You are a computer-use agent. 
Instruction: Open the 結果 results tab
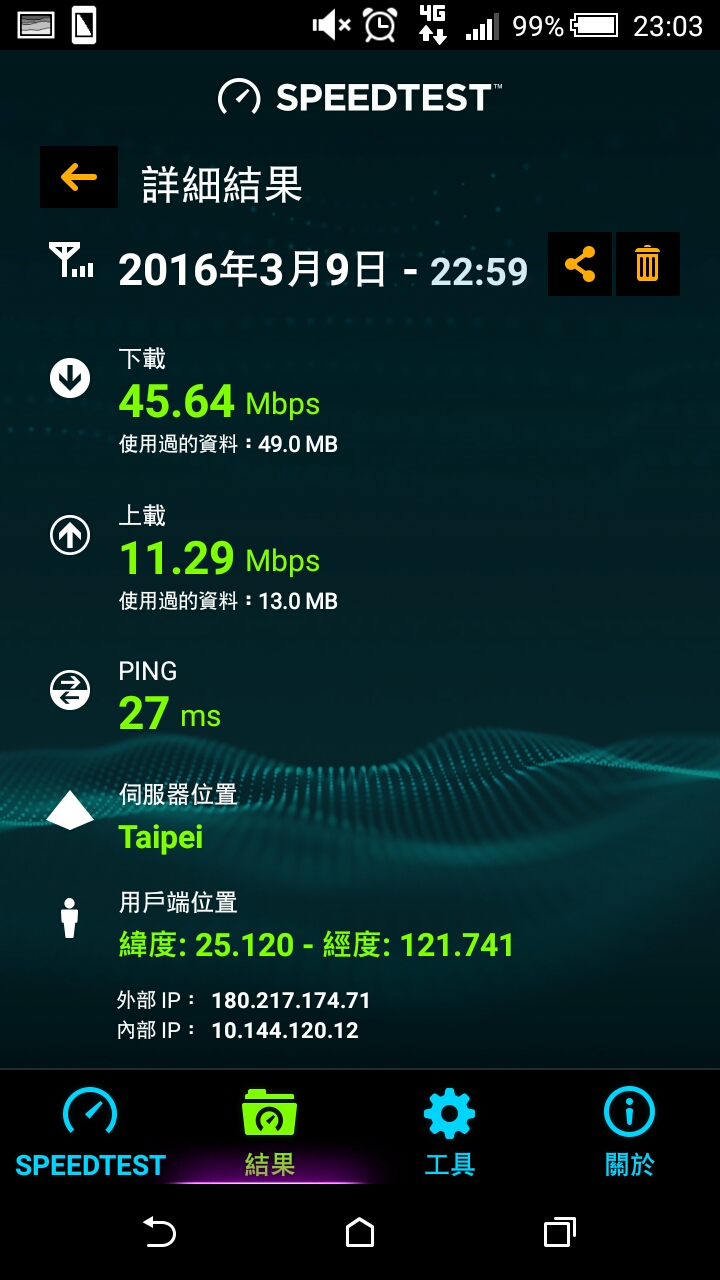[x=270, y=1132]
